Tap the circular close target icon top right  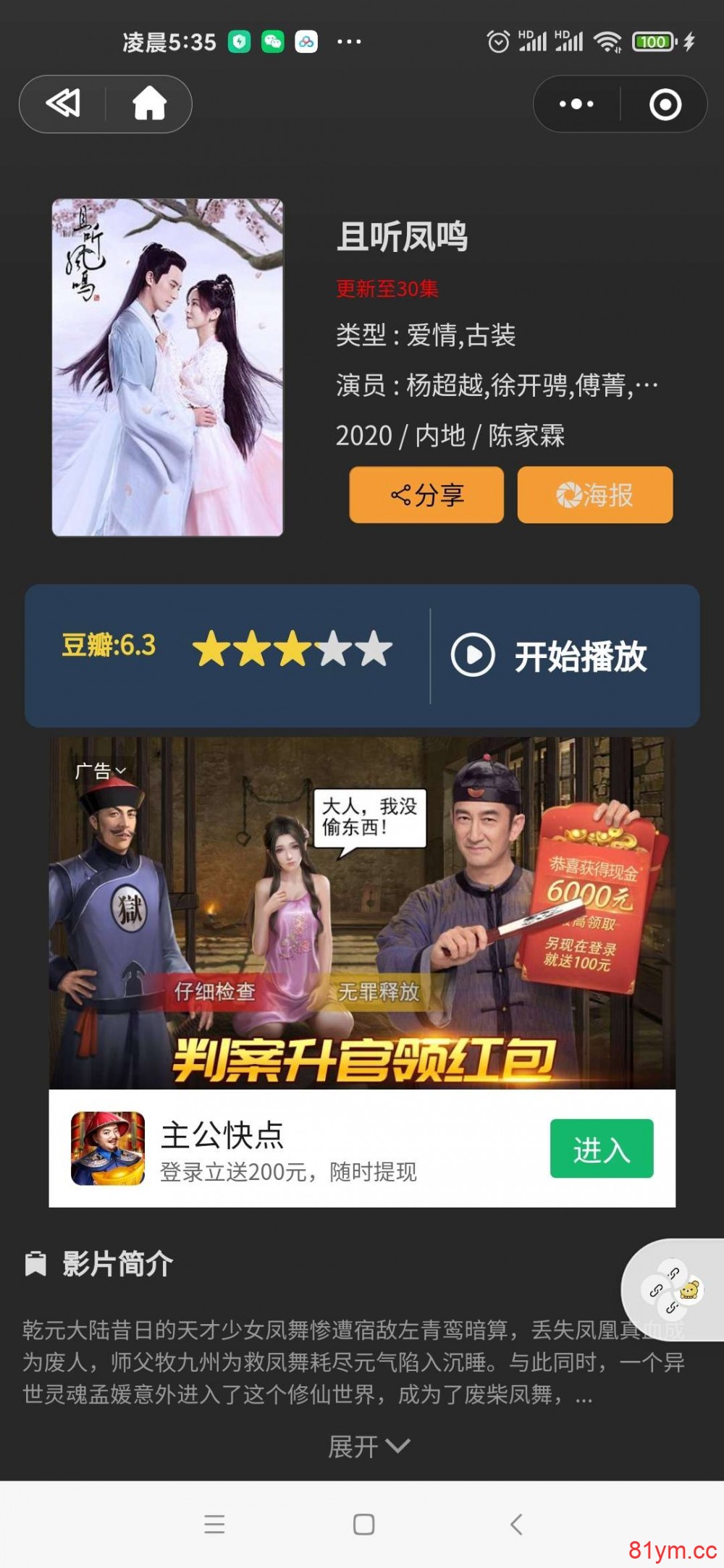point(663,104)
